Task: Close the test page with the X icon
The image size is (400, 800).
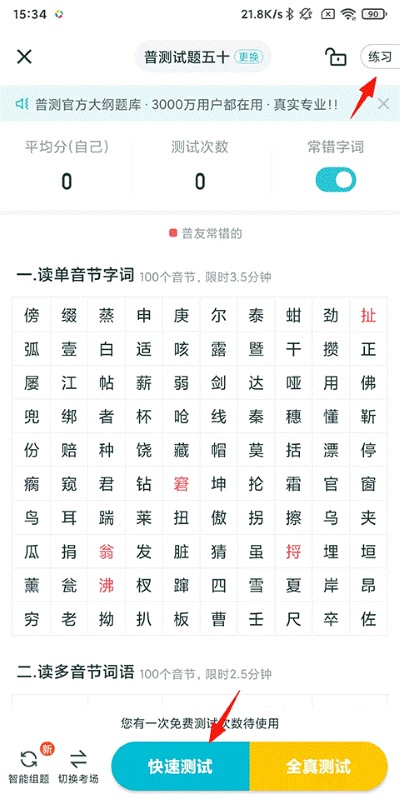Action: 24,56
